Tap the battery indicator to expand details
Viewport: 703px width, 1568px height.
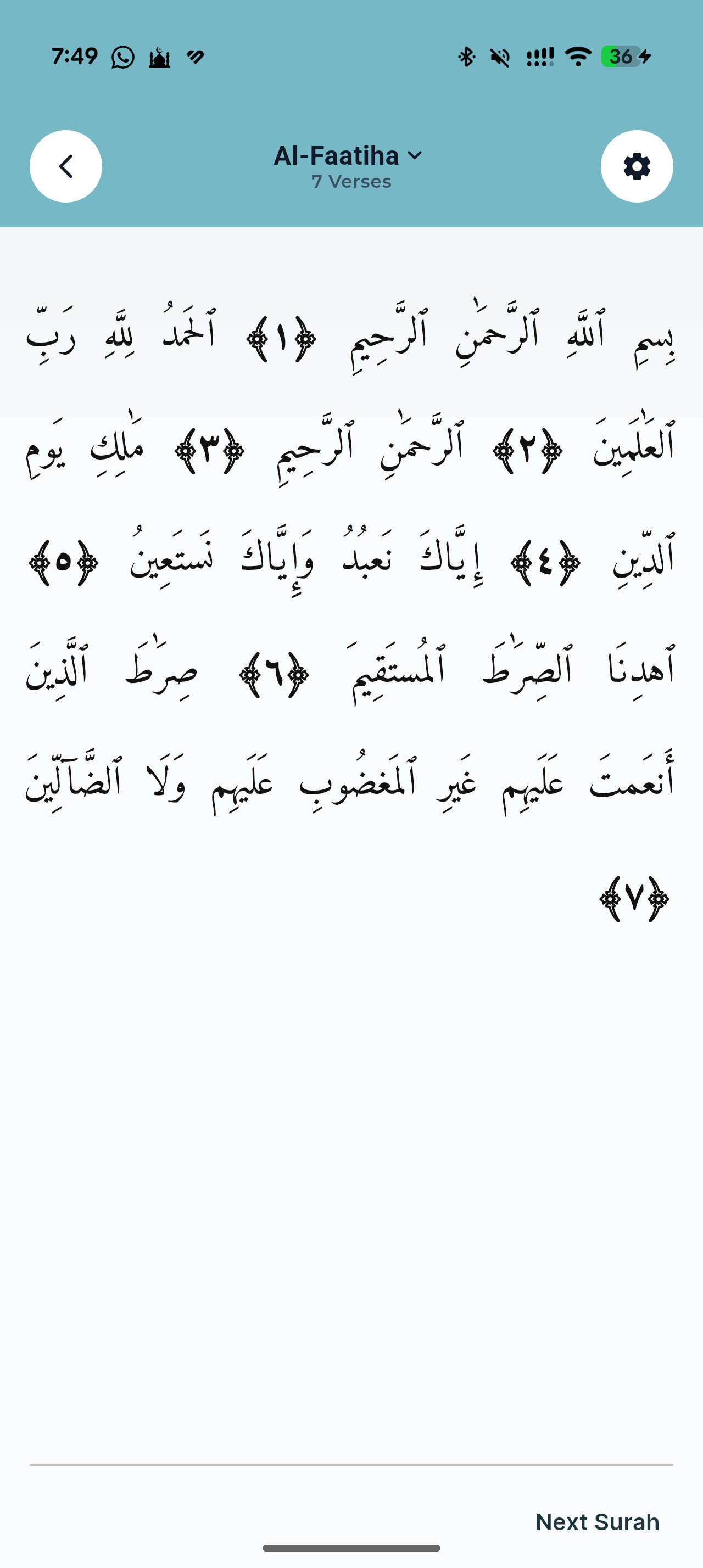(622, 57)
